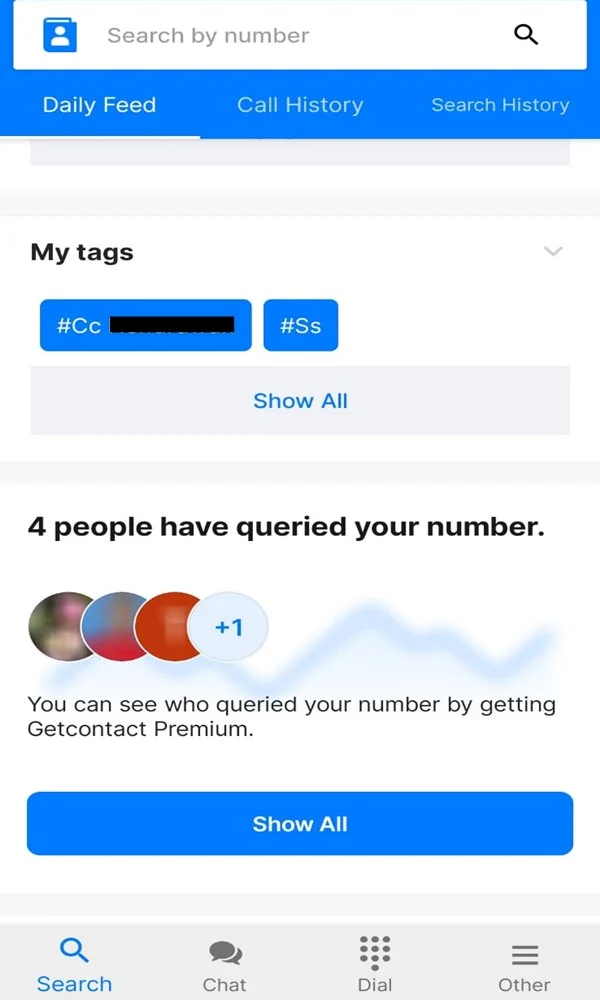Screen dimensions: 600x1000
Task: Select the Daily Feed tab
Action: click(x=99, y=105)
